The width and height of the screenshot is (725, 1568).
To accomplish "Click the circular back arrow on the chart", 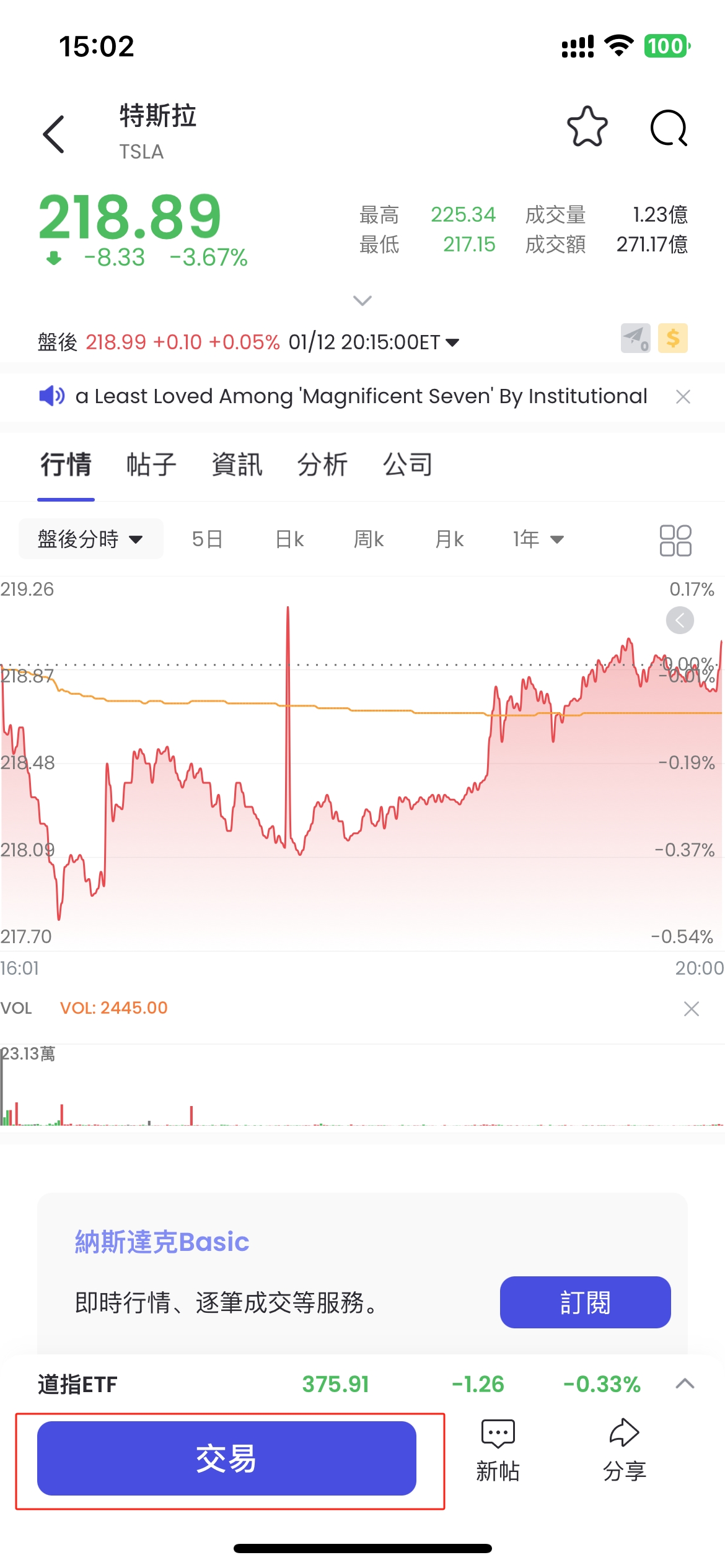I will 679,621.
